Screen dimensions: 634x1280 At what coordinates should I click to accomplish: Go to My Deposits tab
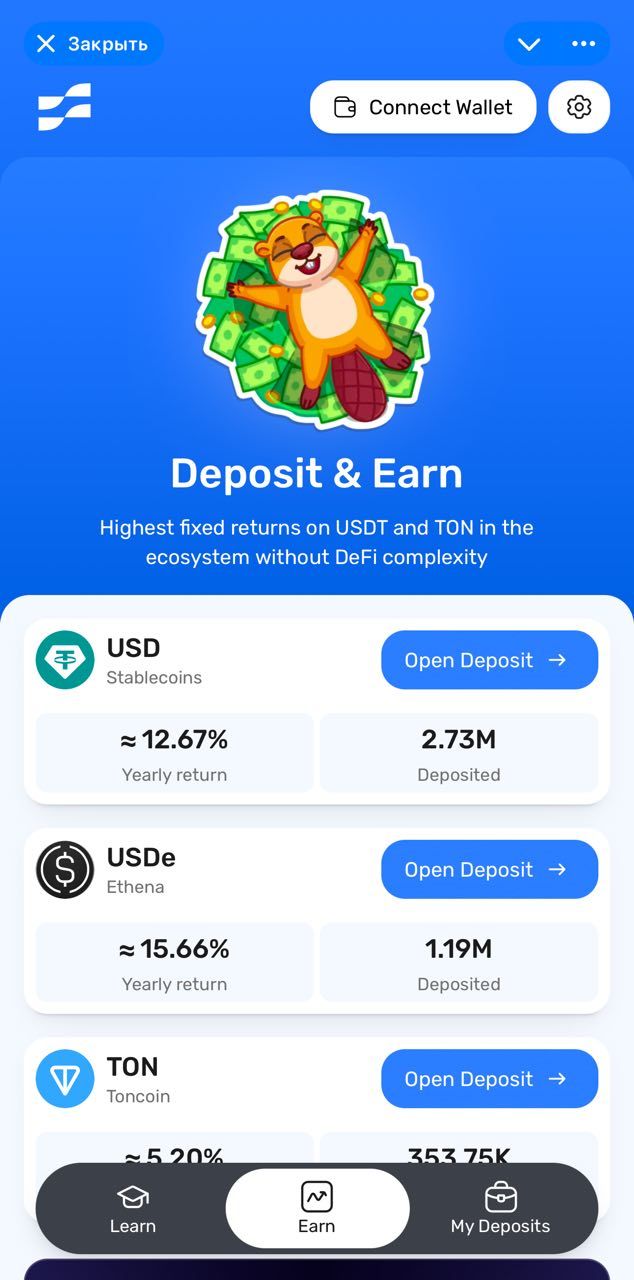tap(500, 1209)
